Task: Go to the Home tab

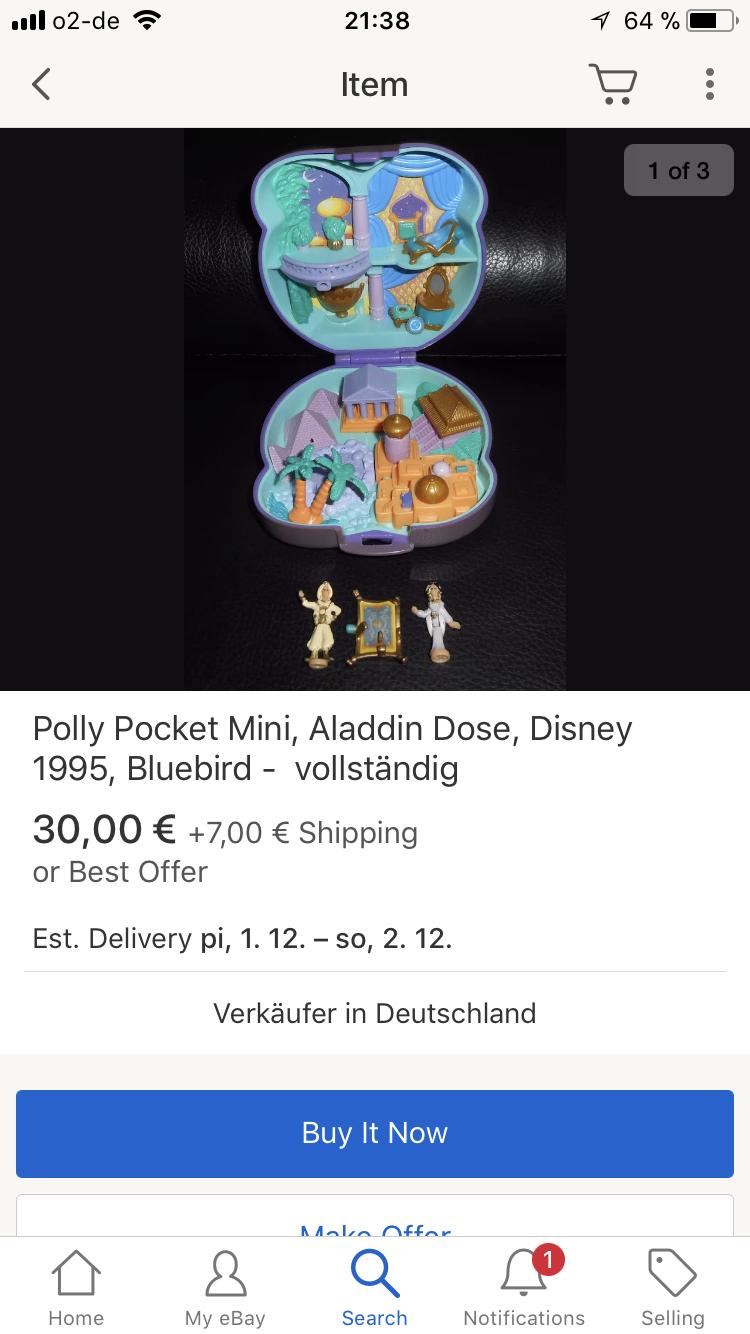Action: pyautogui.click(x=76, y=1287)
